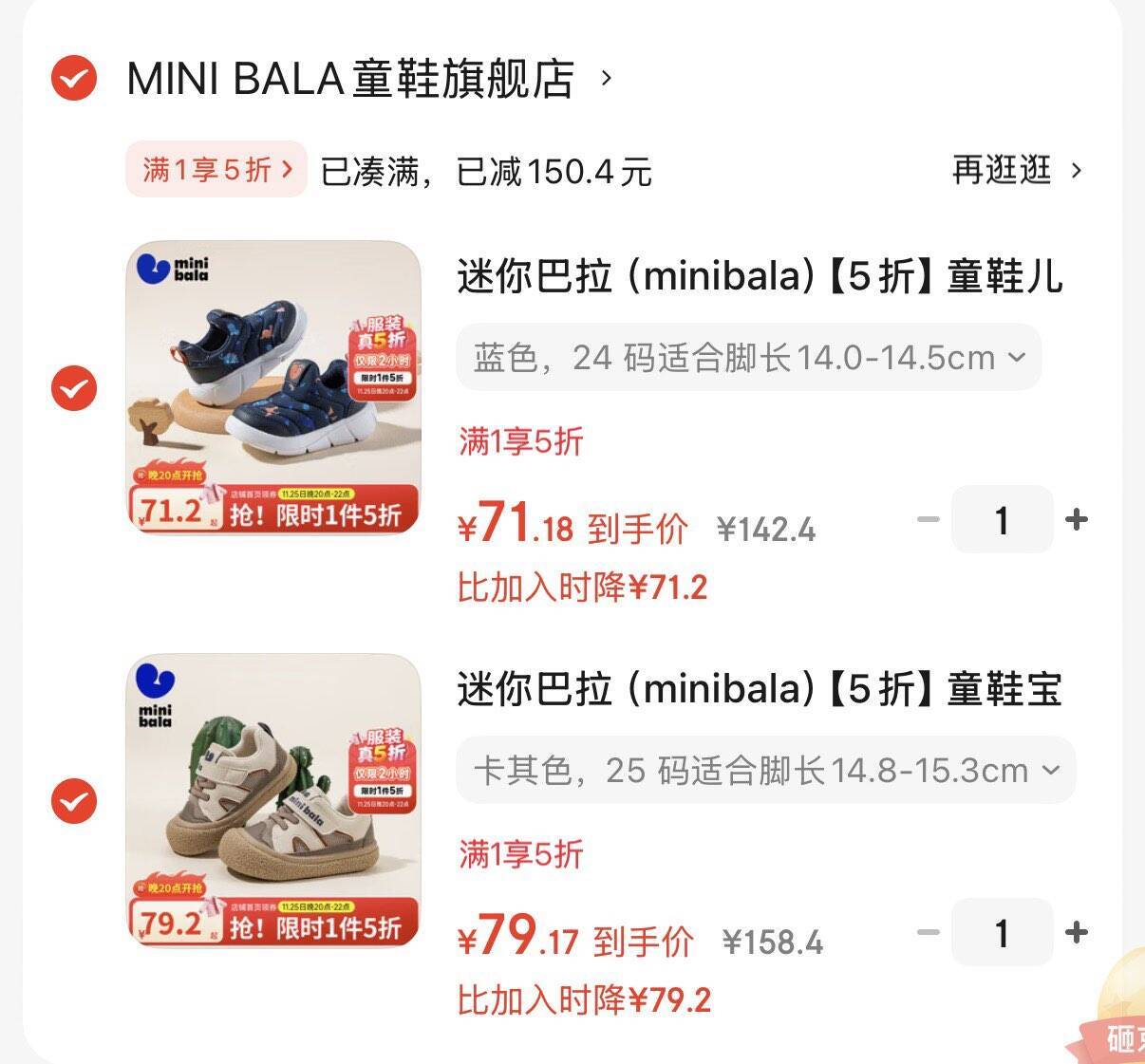Edit the quantity field for ¥79.17 shoes

point(1002,933)
